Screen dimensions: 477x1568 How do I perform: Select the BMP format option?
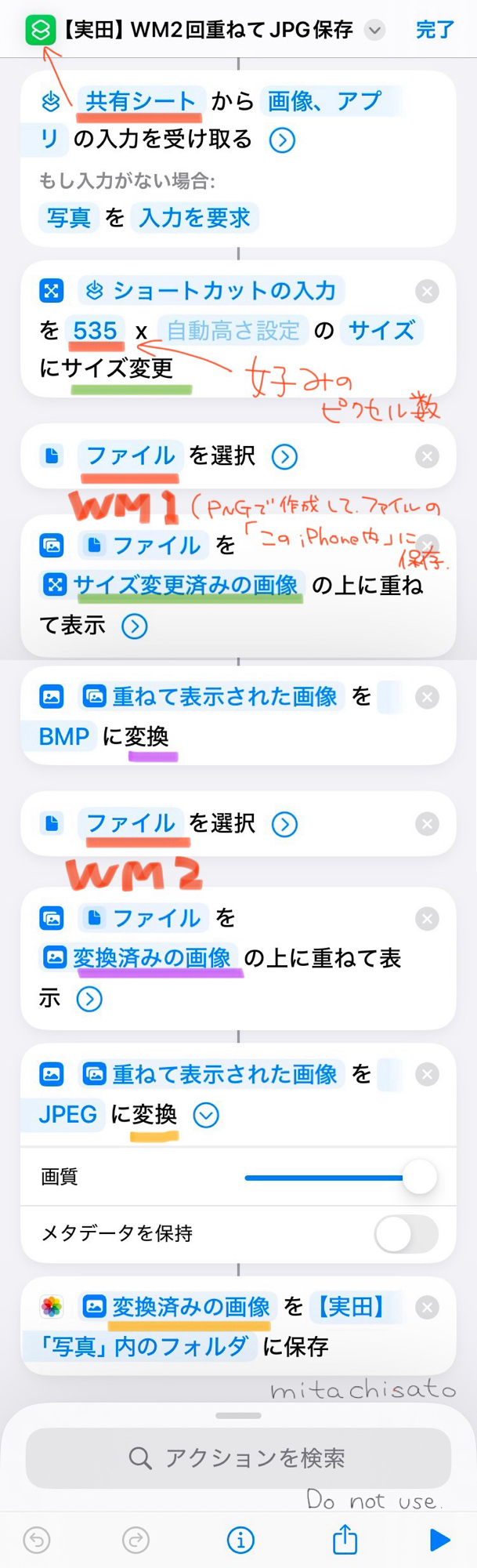(64, 737)
